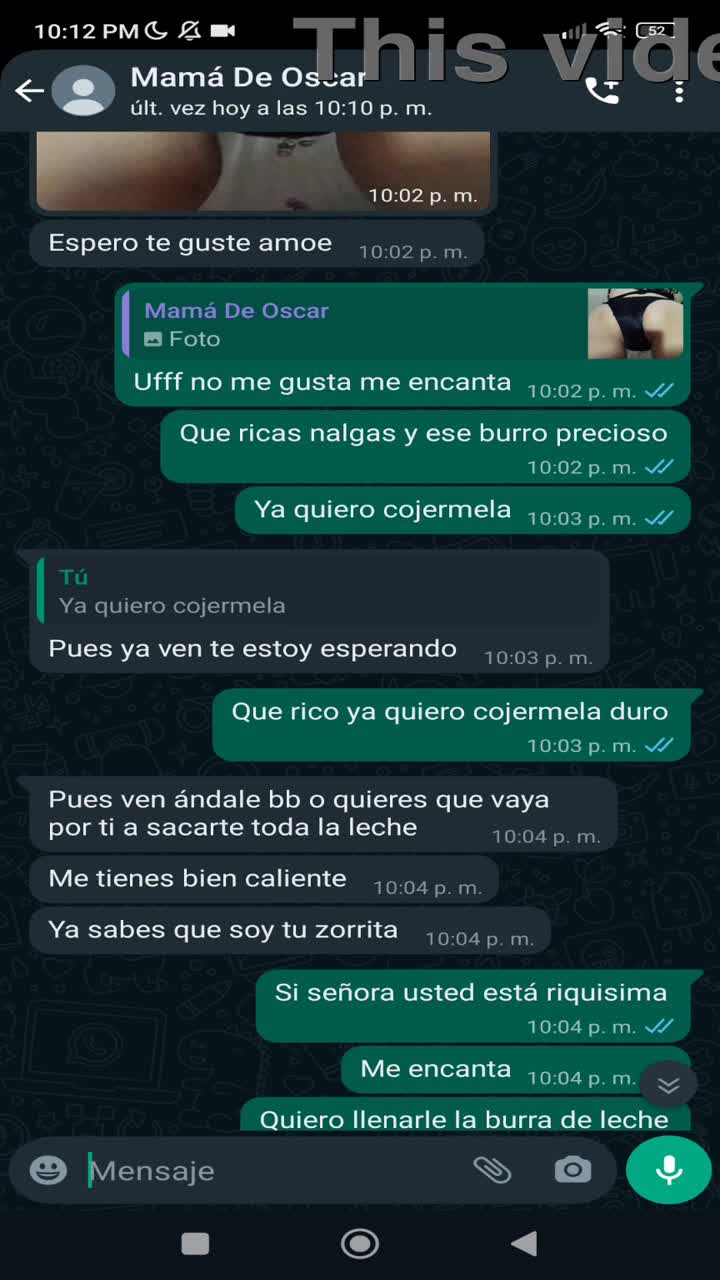Open the camera from message bar
The height and width of the screenshot is (1280, 720).
pyautogui.click(x=572, y=1170)
